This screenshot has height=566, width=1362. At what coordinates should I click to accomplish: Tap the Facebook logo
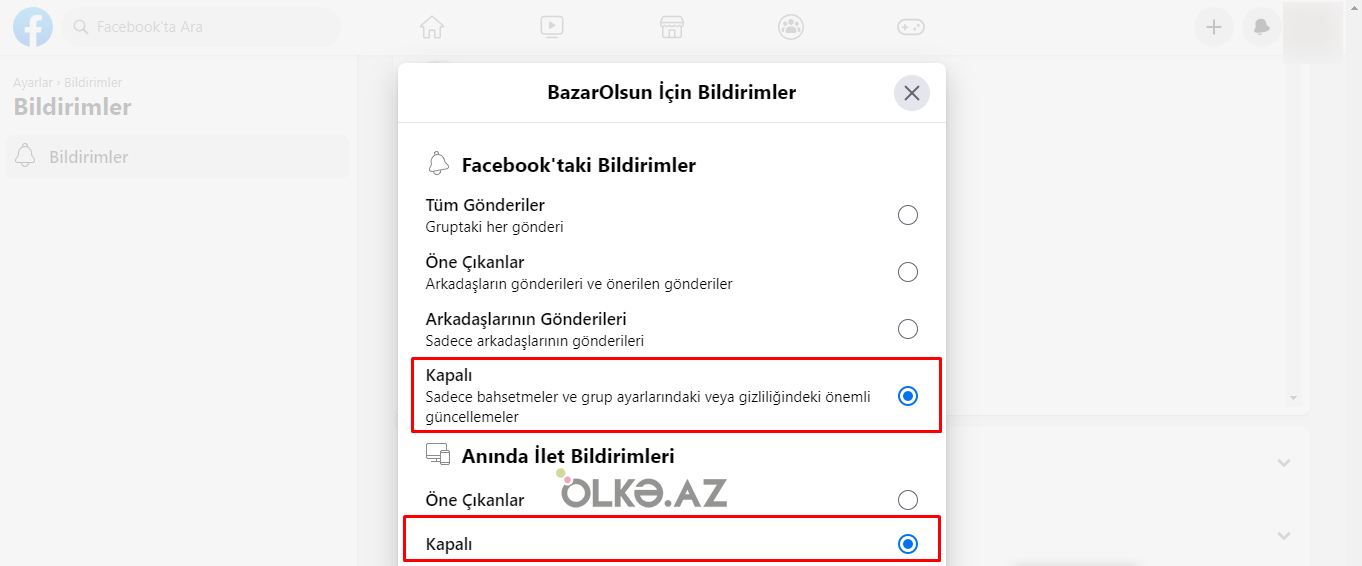coord(33,27)
